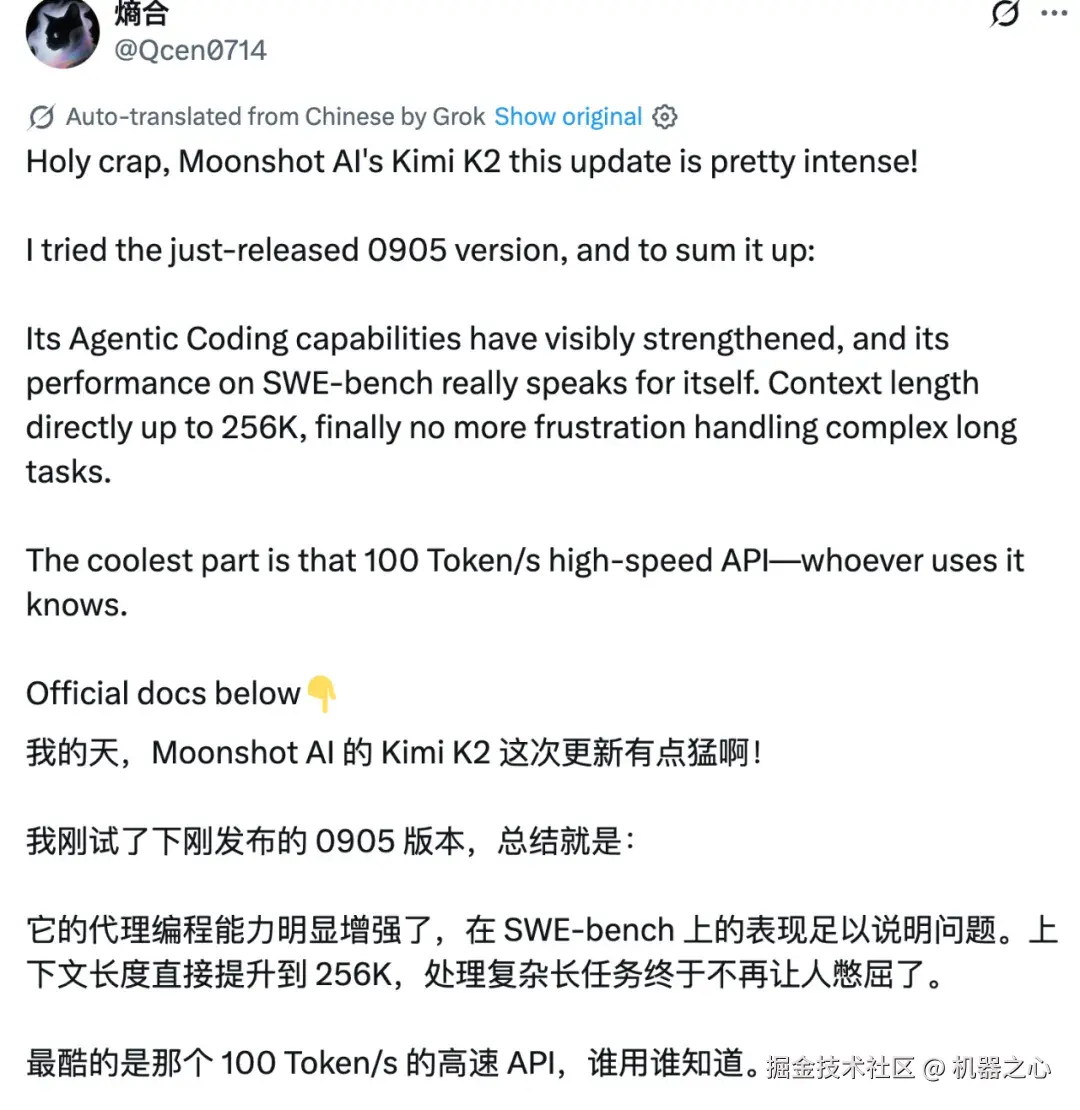Screen dimensions: 1080x1110
Task: Tap the Grok icon beside the overflow menu
Action: coord(1004,14)
